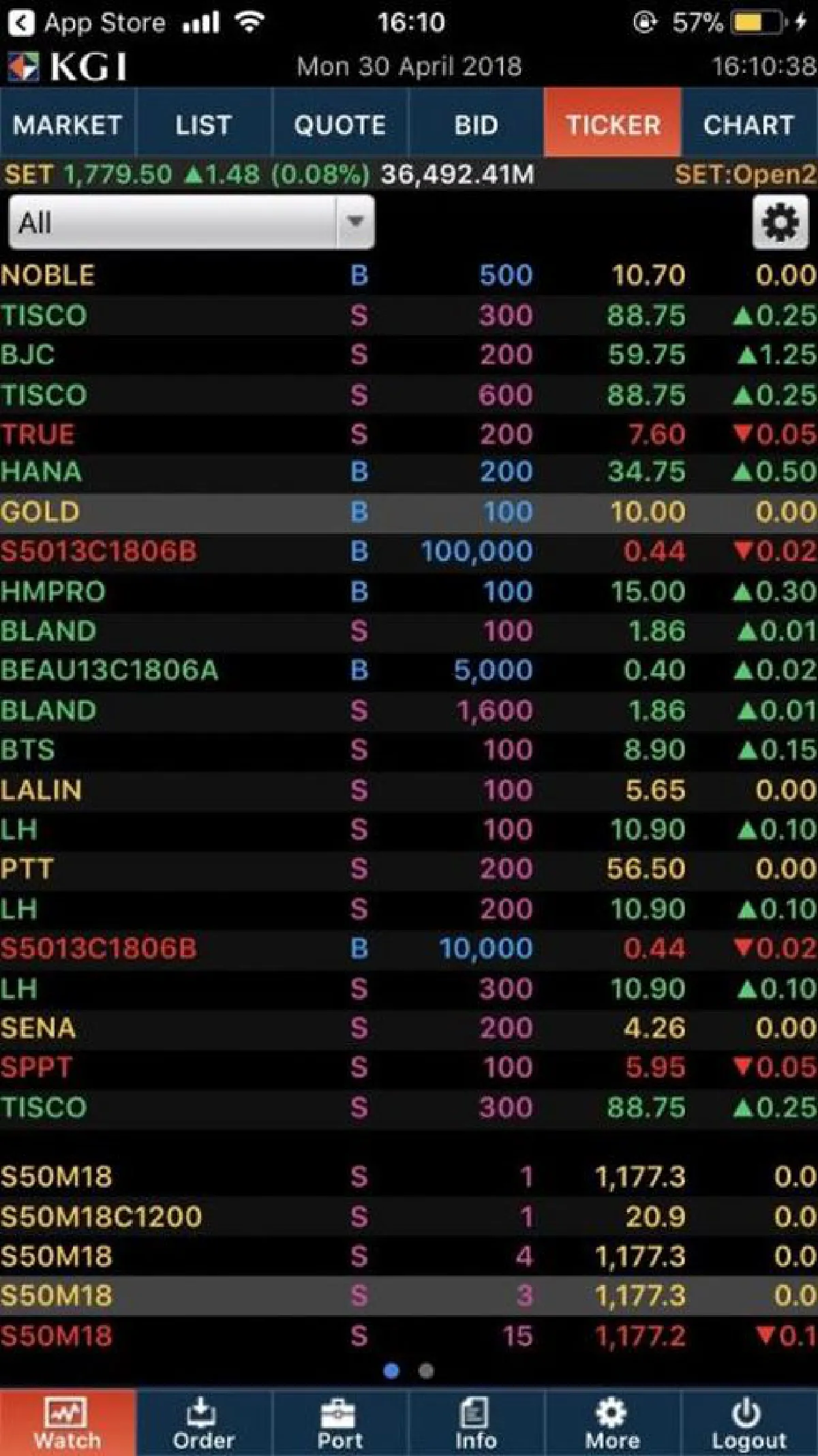Open the Order section
Image resolution: width=818 pixels, height=1456 pixels.
click(x=203, y=1423)
